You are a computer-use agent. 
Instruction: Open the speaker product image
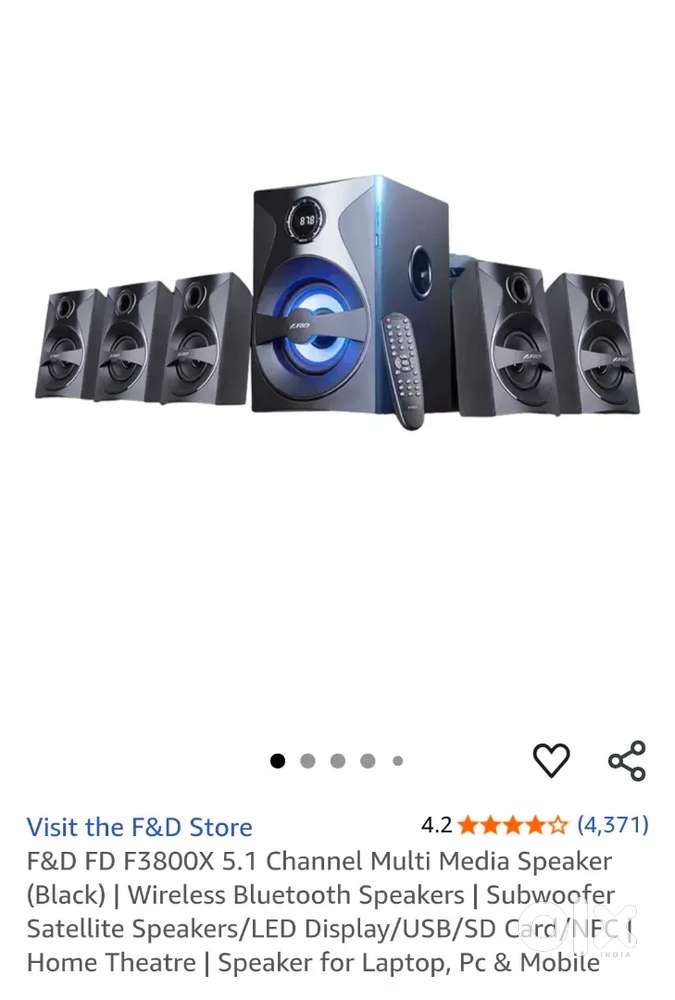click(x=337, y=305)
